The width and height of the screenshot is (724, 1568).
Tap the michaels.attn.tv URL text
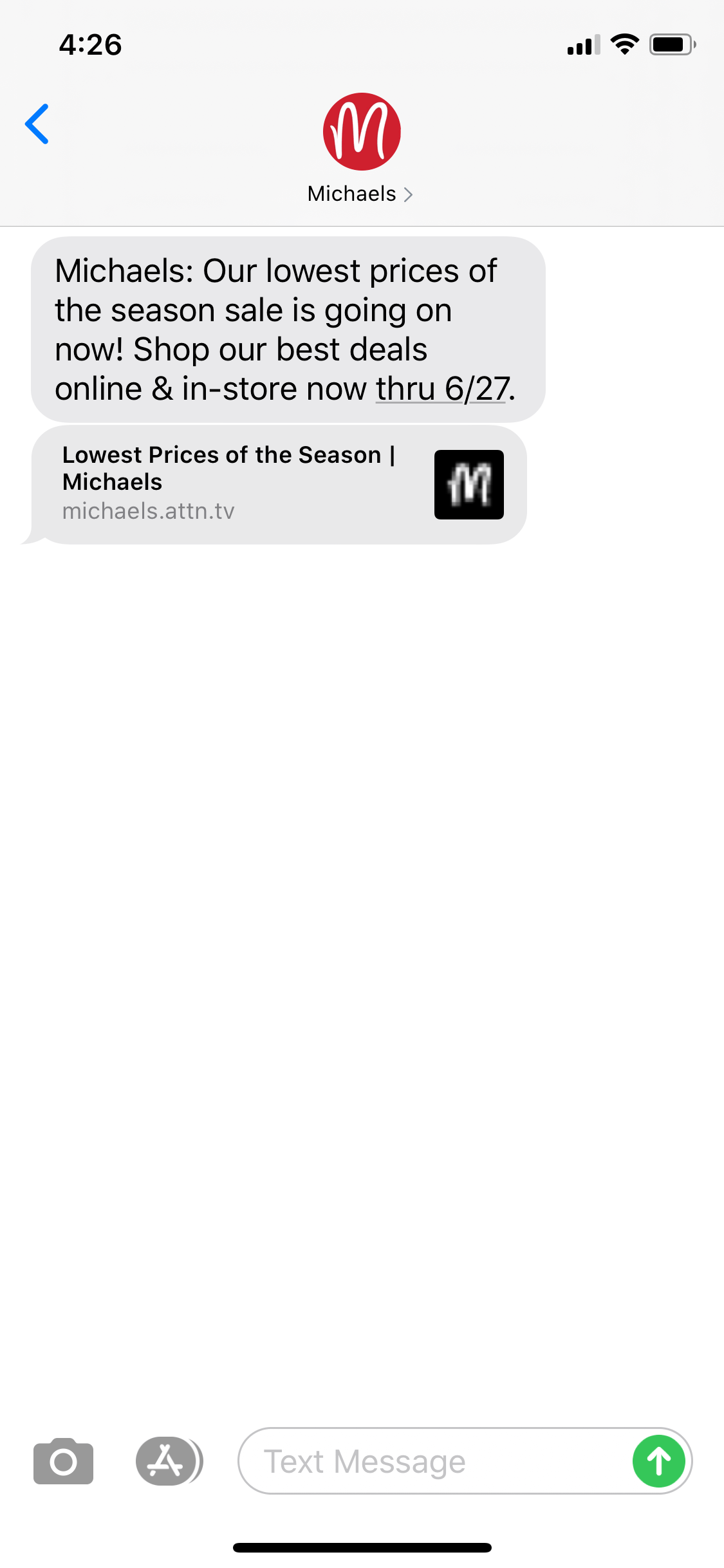coord(149,510)
